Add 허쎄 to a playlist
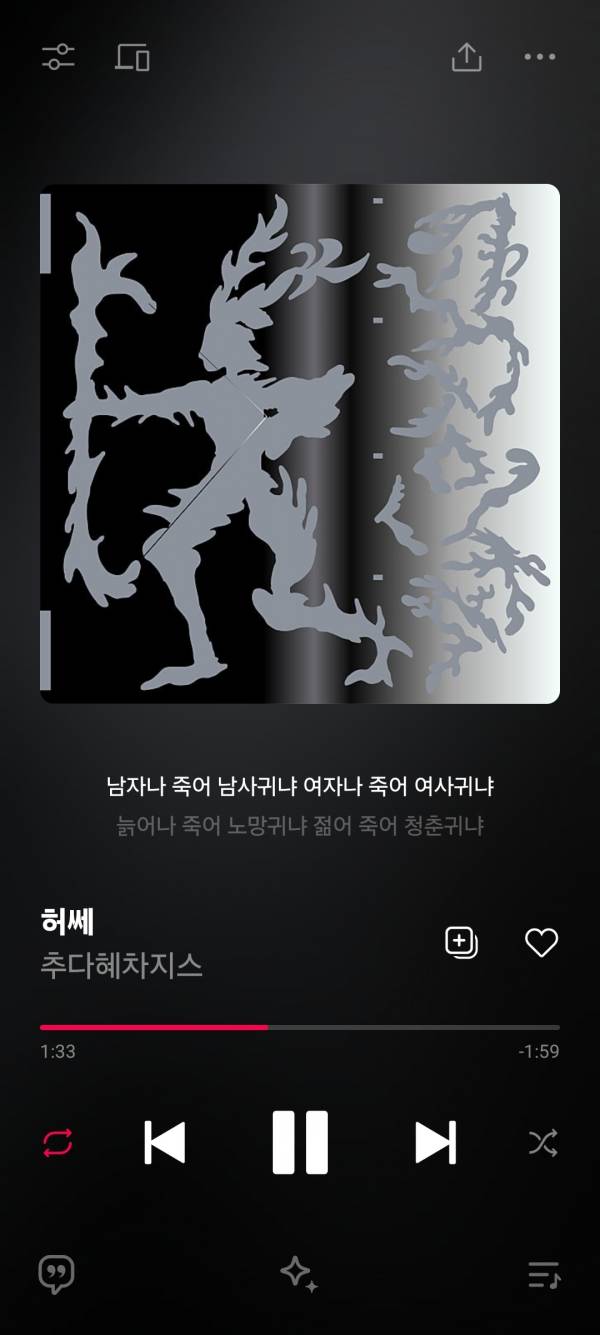Screen dimensions: 600x1335 point(461,942)
